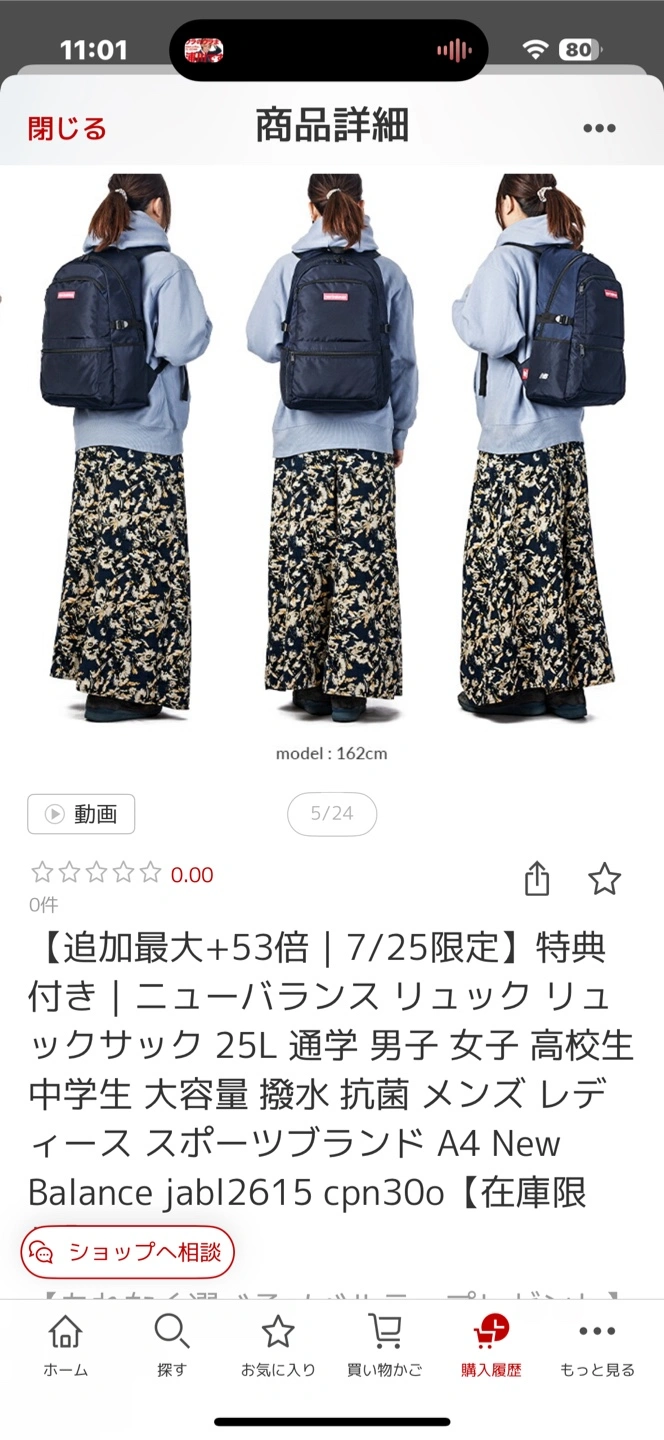Open the 買い物かご cart tab

(384, 1346)
